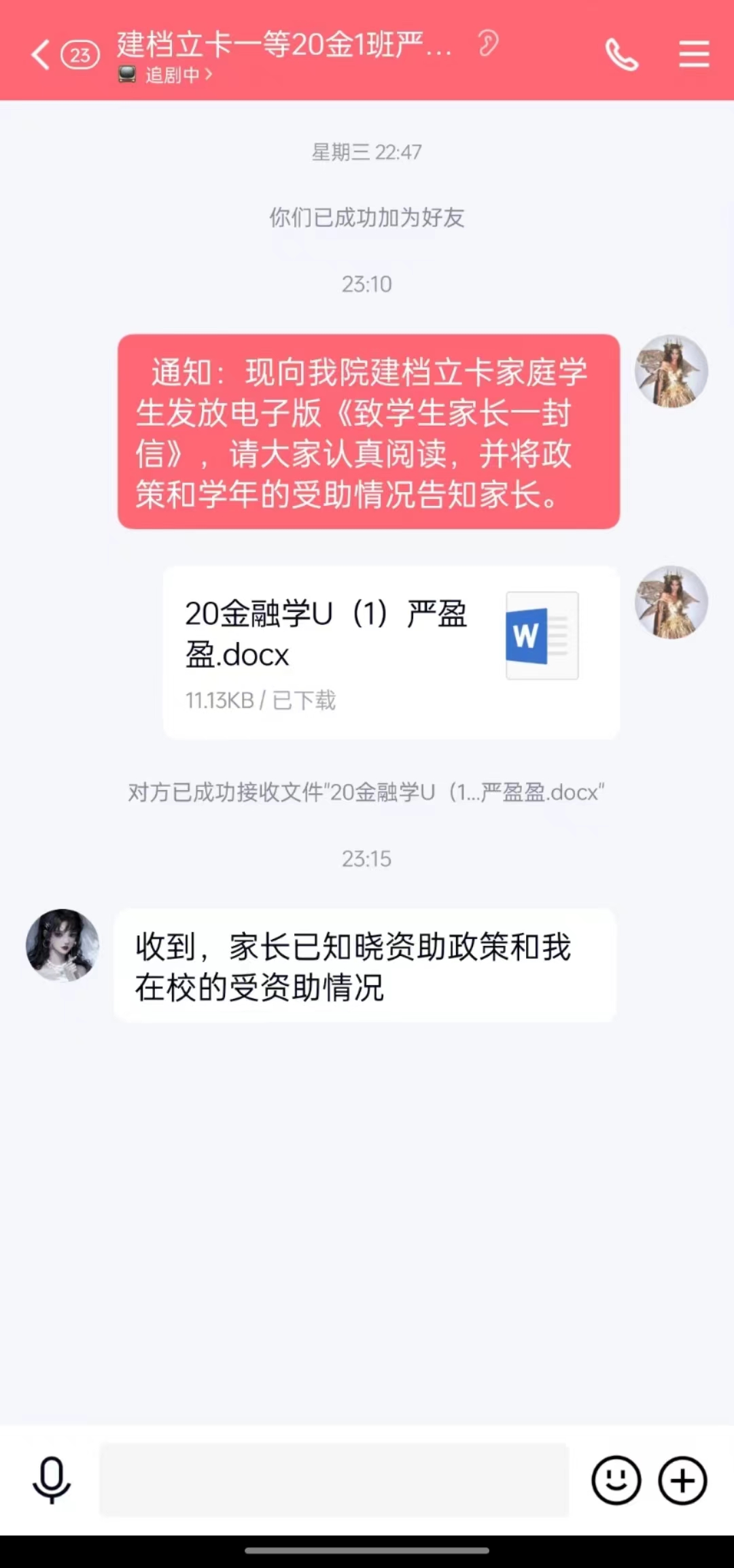Focus the message text field
Viewport: 734px width, 1568px height.
[x=333, y=1480]
